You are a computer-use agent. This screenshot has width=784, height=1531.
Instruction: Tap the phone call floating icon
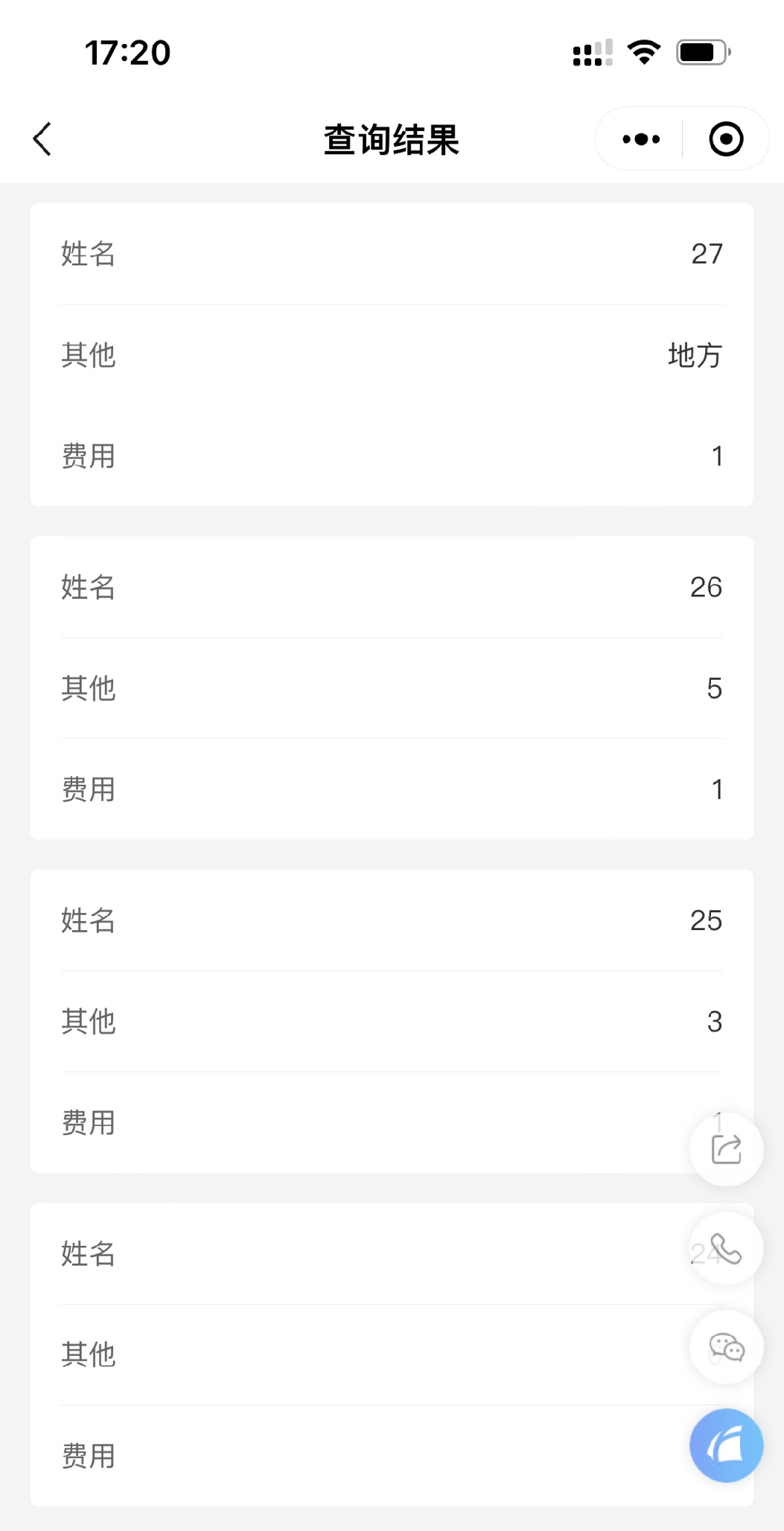pos(726,1249)
